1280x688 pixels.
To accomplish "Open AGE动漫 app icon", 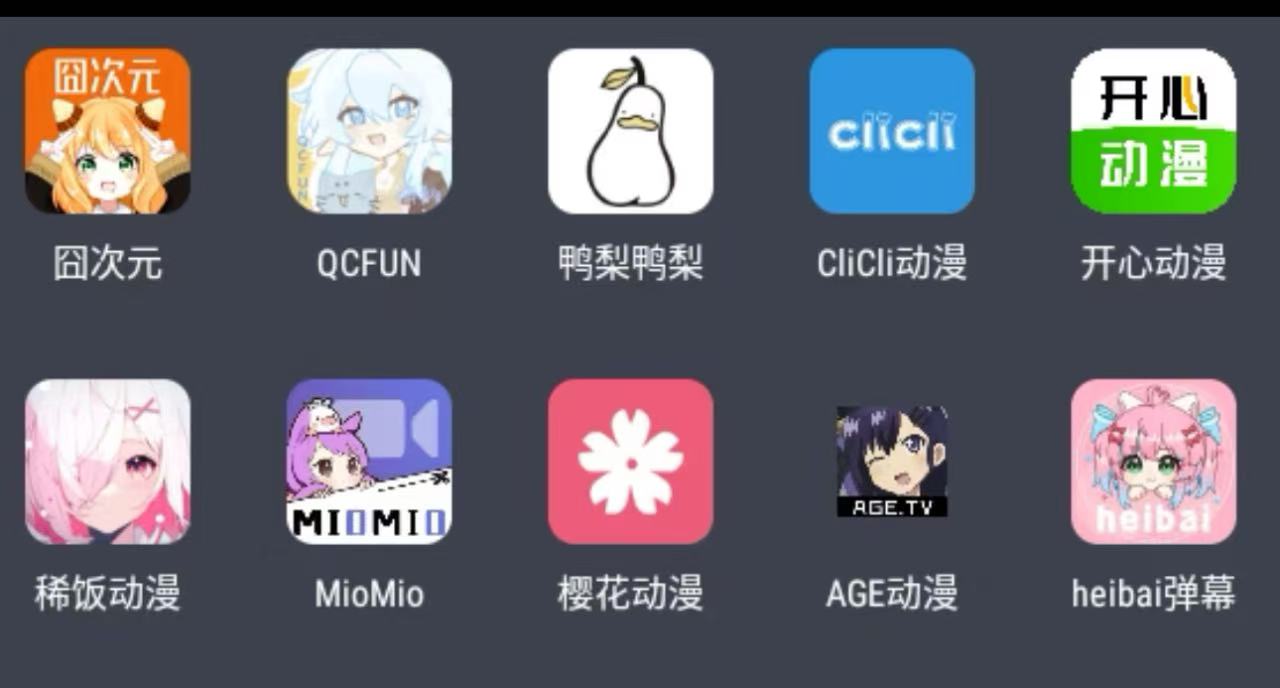I will tap(892, 461).
